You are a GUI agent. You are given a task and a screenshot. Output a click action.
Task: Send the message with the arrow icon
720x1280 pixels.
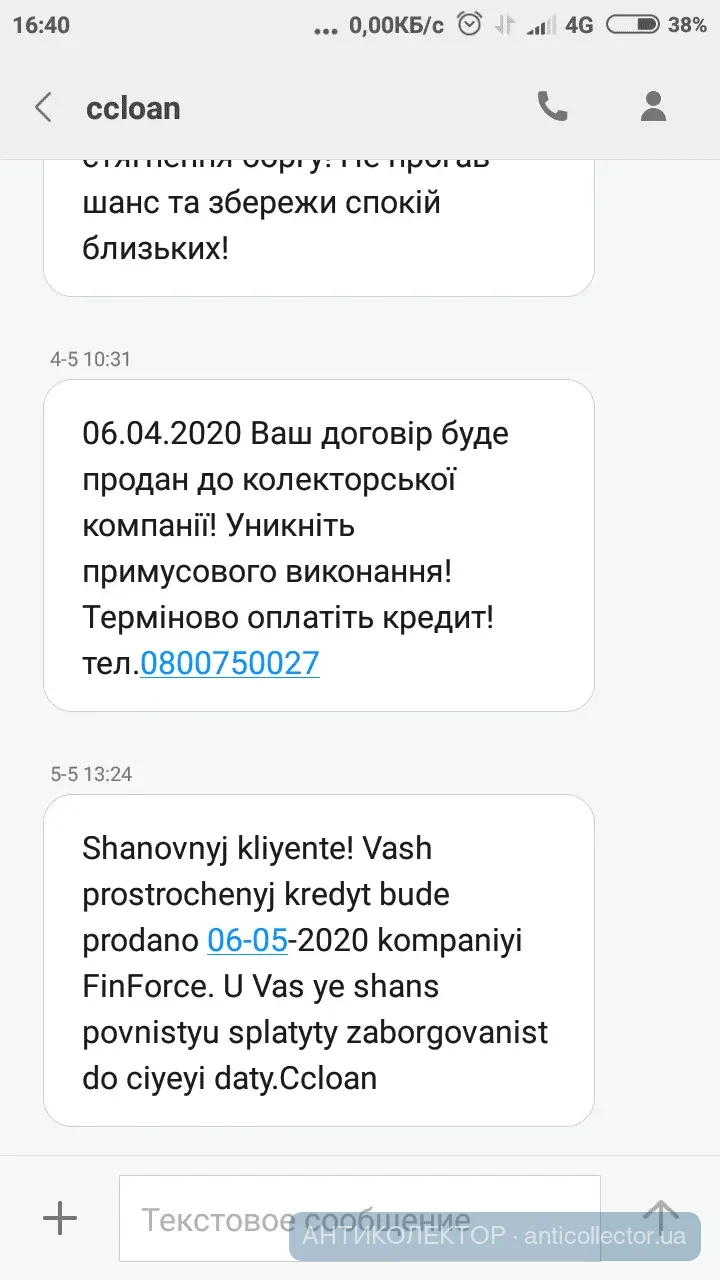pos(659,1218)
